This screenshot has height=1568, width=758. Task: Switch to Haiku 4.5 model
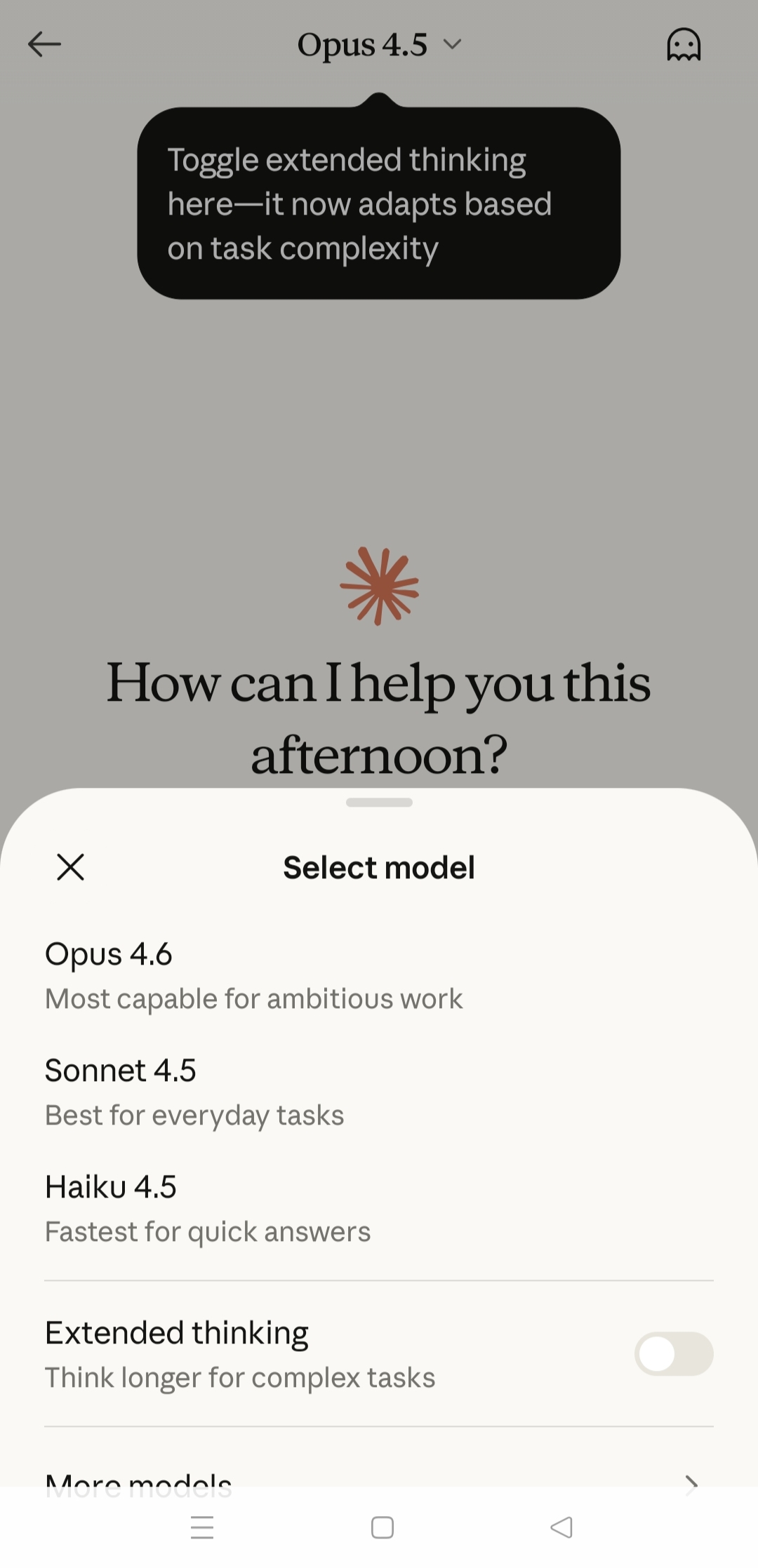(207, 1208)
